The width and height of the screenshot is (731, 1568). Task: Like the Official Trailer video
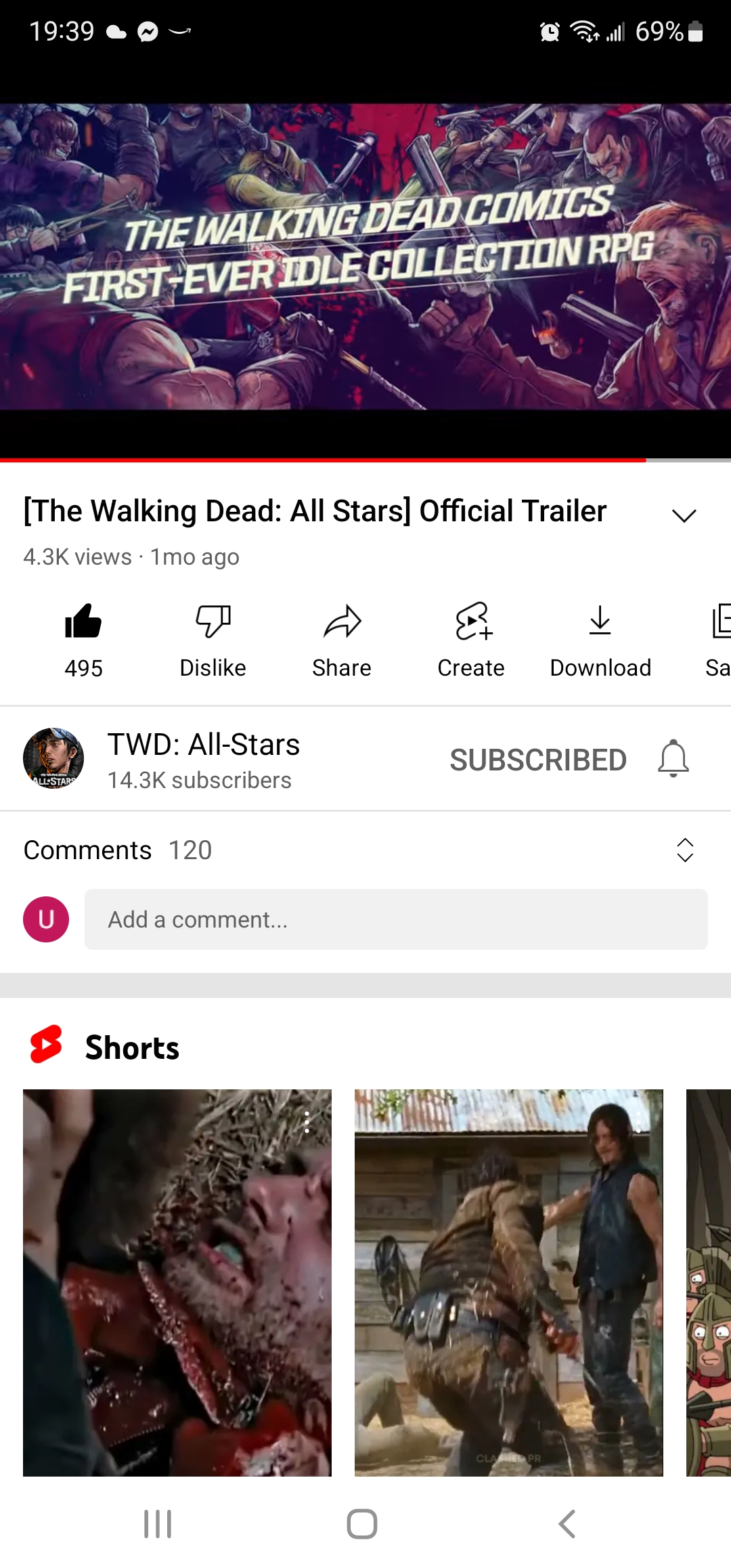[x=83, y=638]
